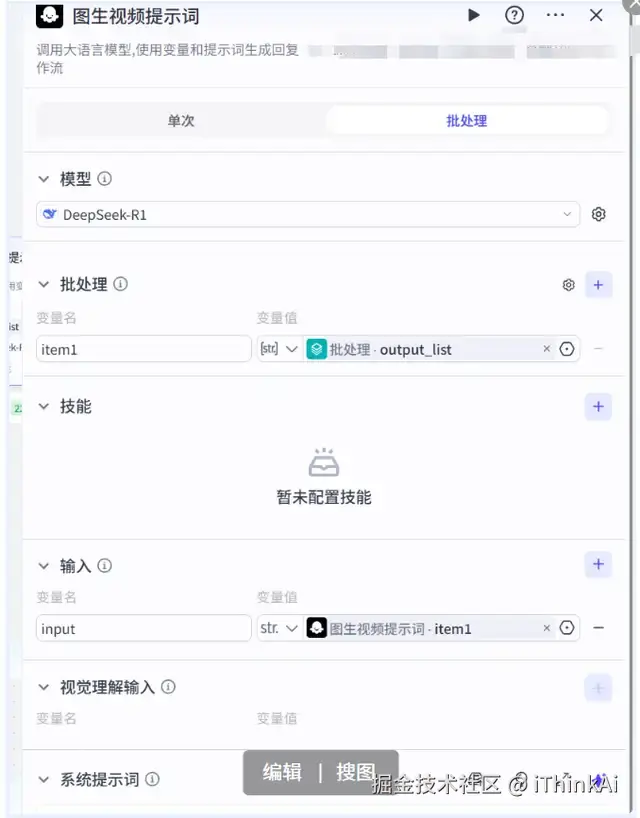Collapse the 模型 section

tap(44, 179)
